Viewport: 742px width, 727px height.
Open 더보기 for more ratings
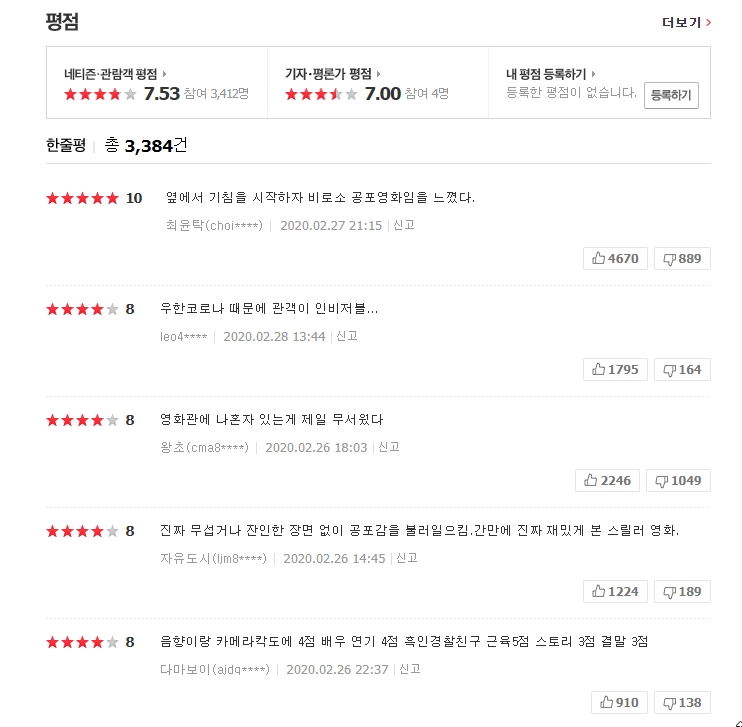686,22
